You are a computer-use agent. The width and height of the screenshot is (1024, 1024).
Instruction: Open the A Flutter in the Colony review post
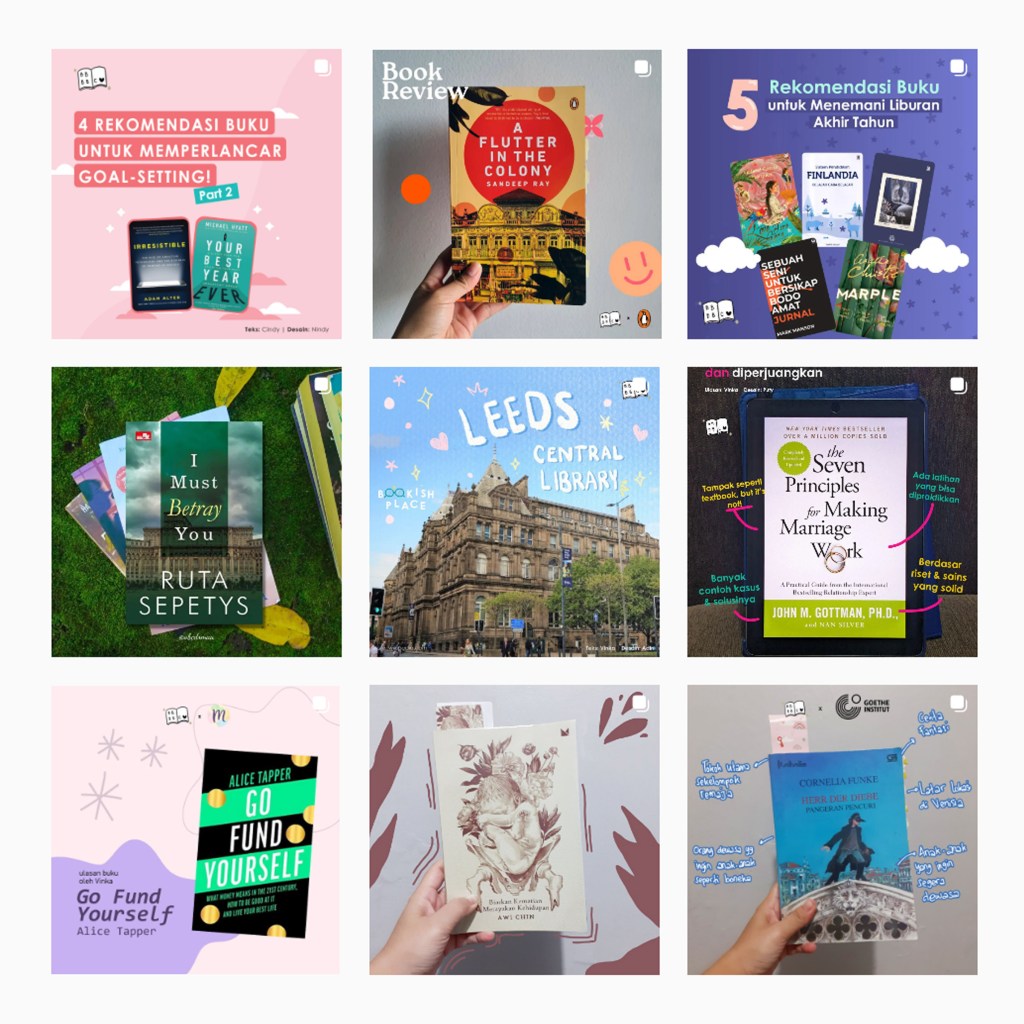tap(516, 194)
